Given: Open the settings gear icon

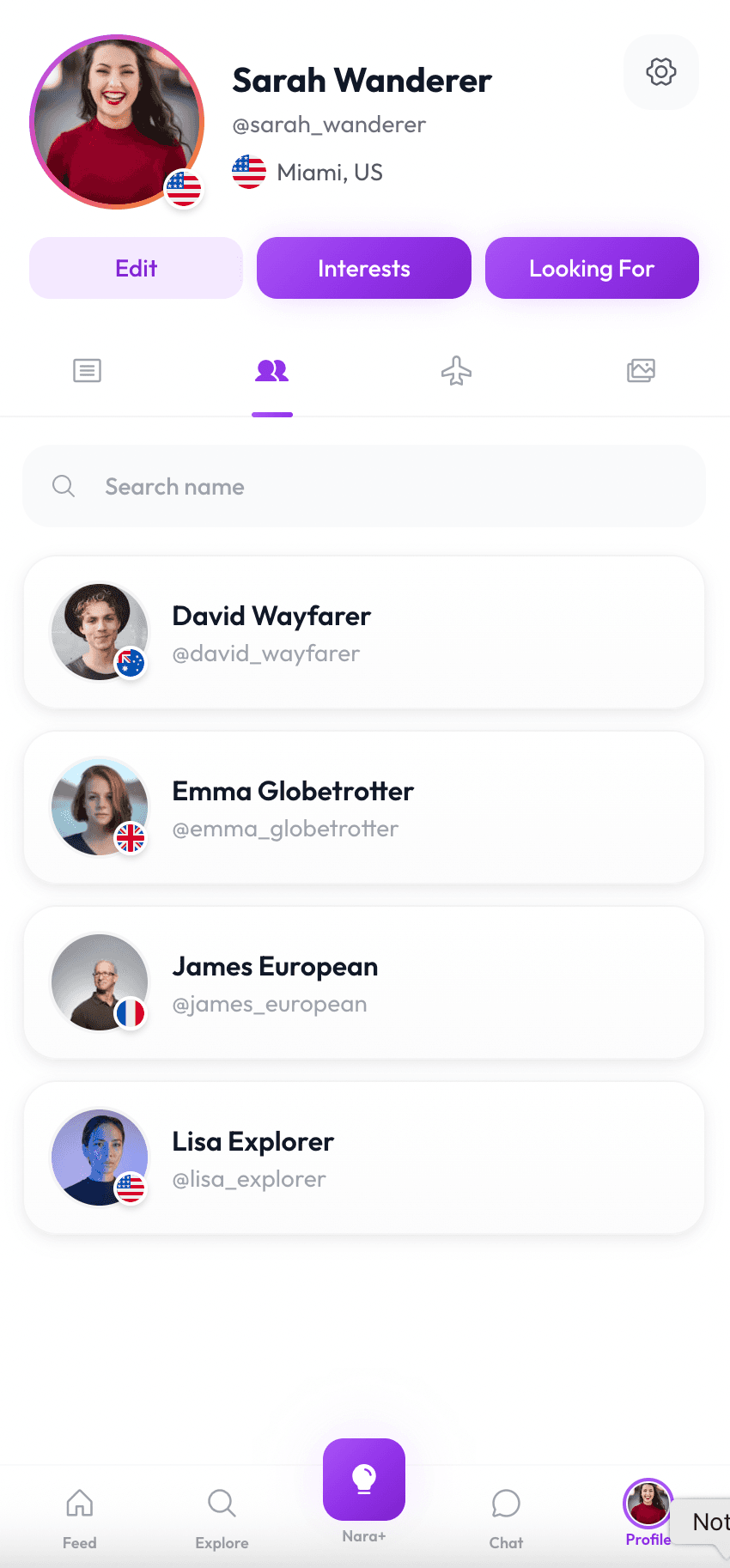Looking at the screenshot, I should (x=660, y=72).
